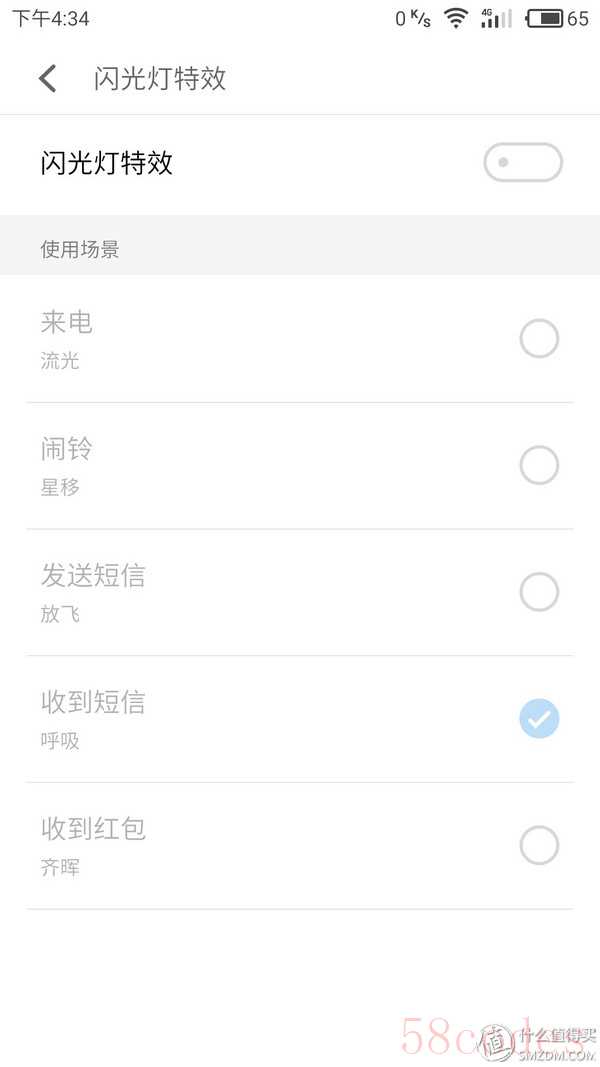Go back from 闪光灯特效 settings
This screenshot has height=1067, width=600.
click(48, 78)
